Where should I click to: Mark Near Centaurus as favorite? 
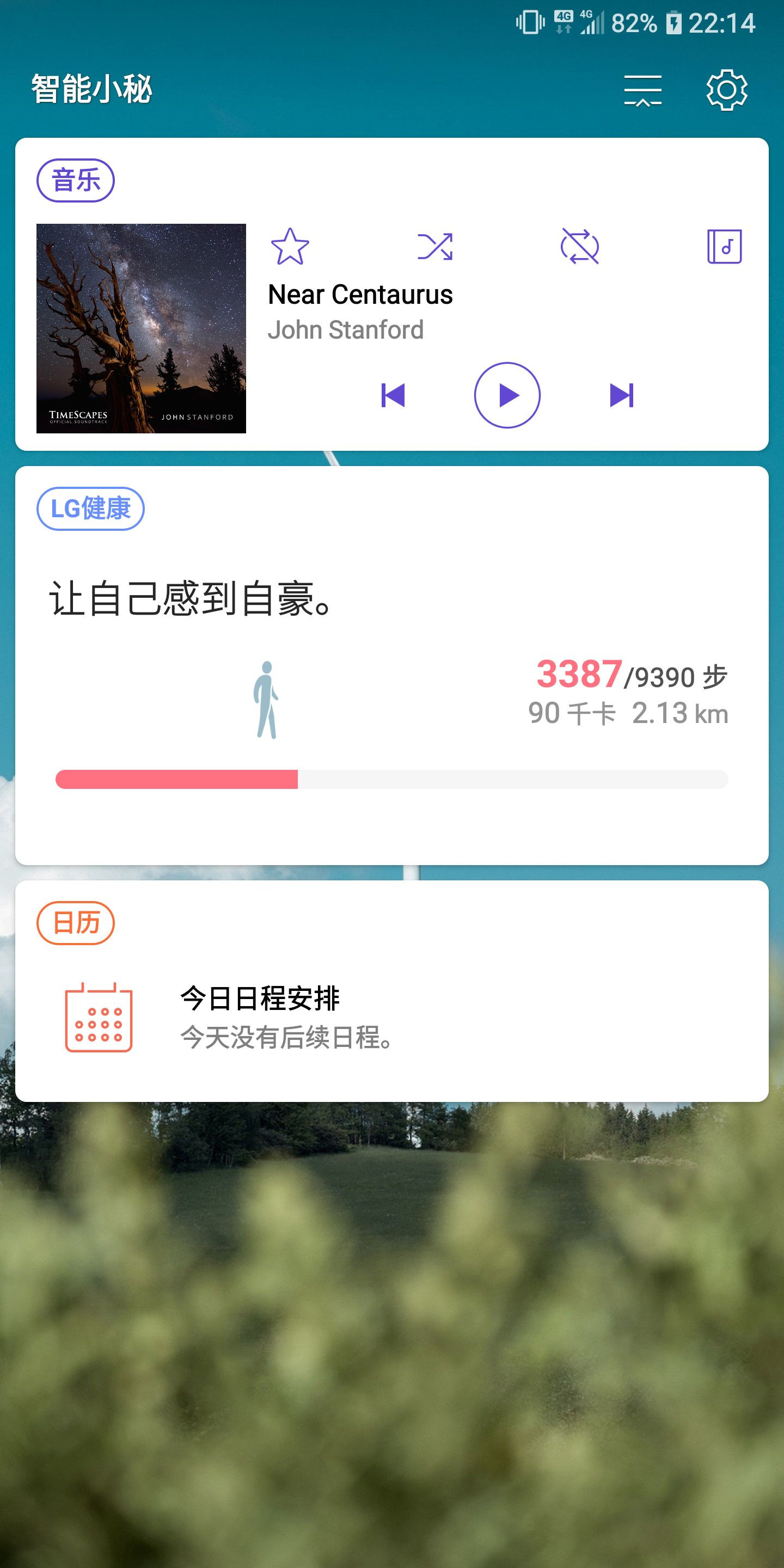[290, 247]
